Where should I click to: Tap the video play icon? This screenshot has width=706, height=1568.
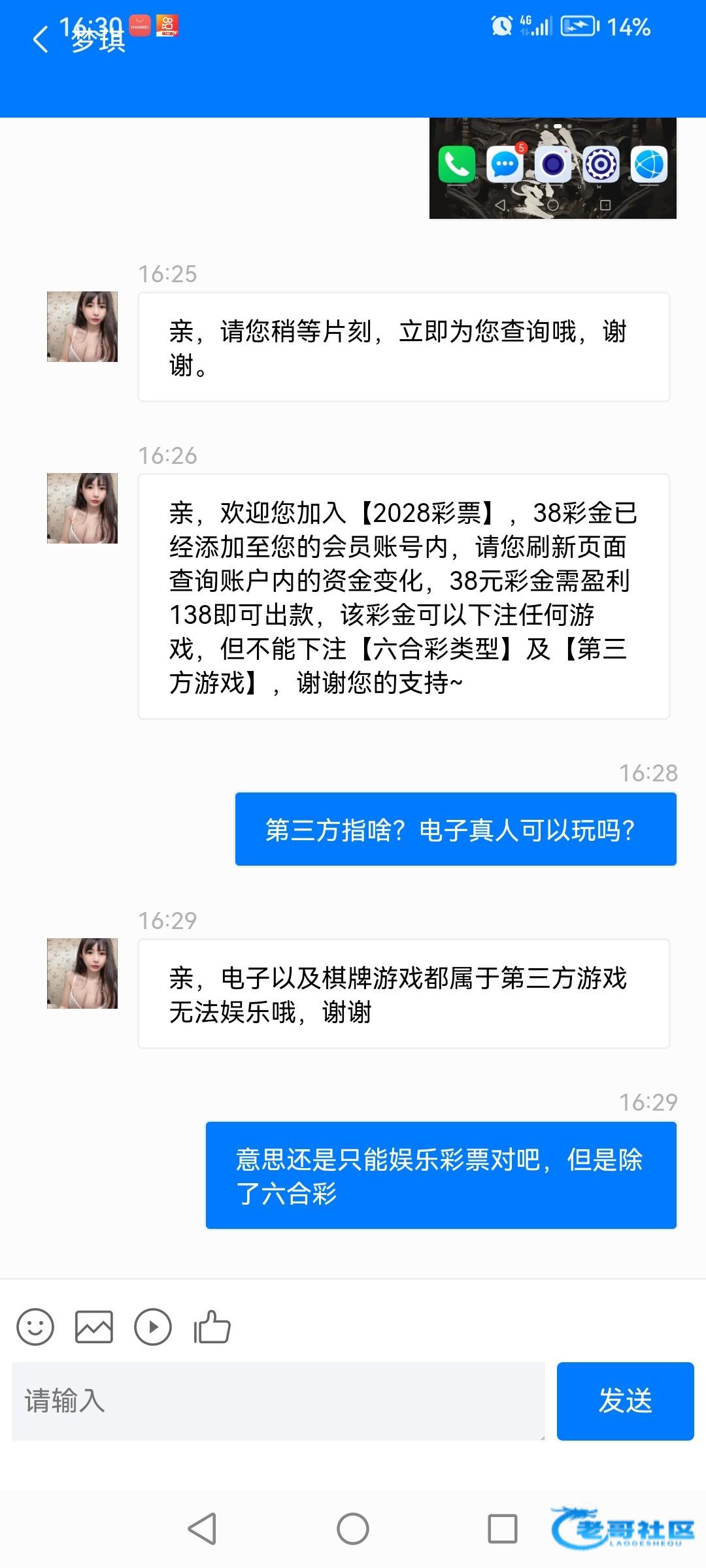click(x=153, y=1327)
